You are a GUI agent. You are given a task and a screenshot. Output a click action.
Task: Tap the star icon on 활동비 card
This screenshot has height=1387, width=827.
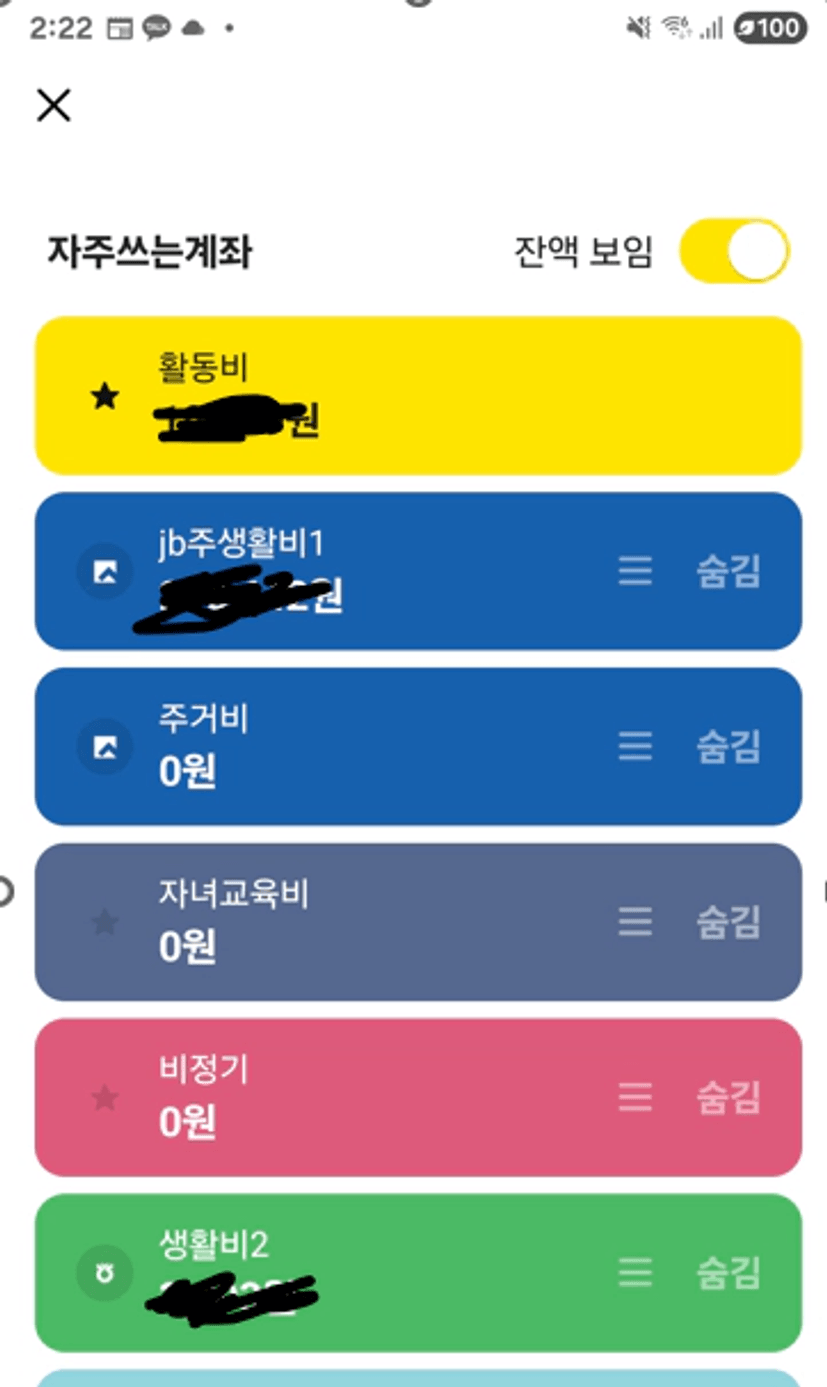[x=105, y=397]
